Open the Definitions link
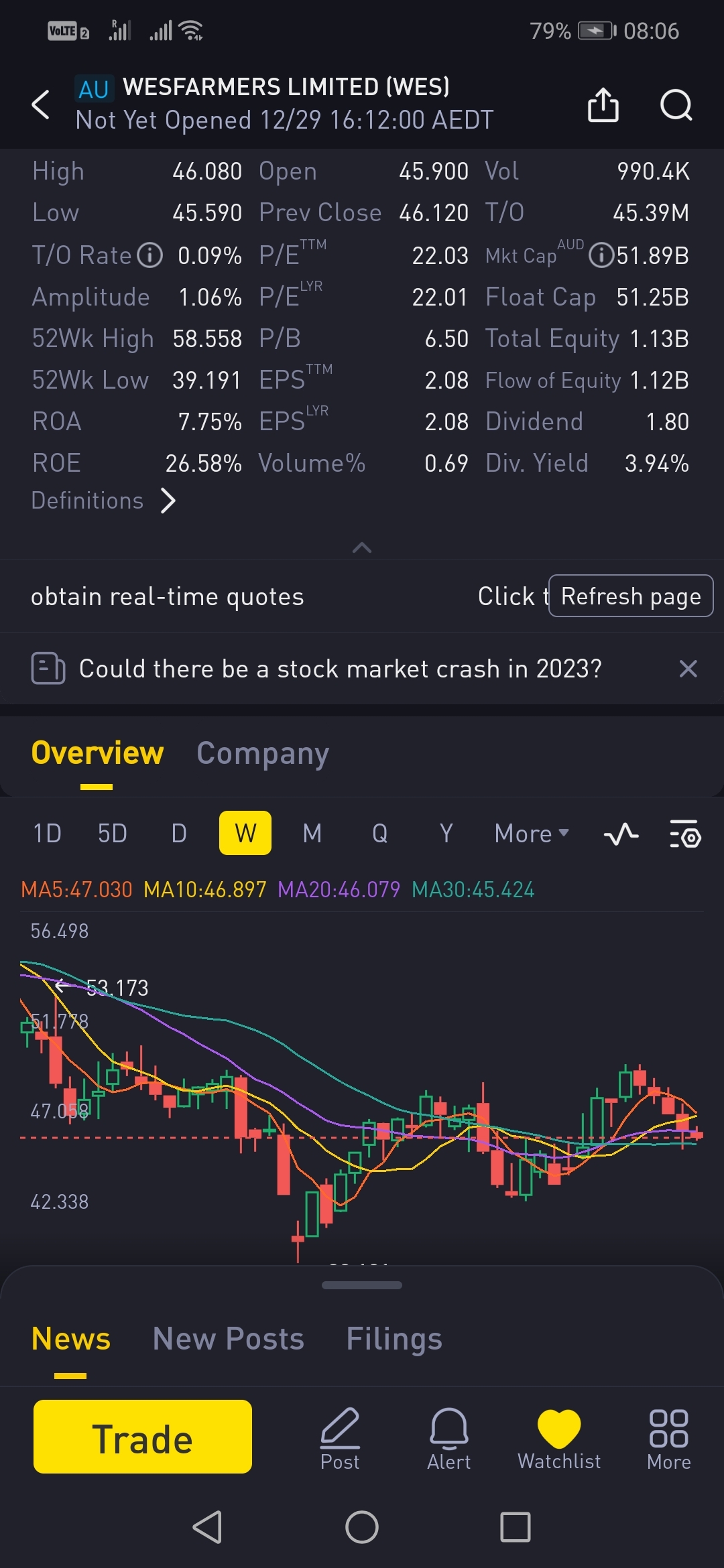The image size is (724, 1568). [104, 501]
